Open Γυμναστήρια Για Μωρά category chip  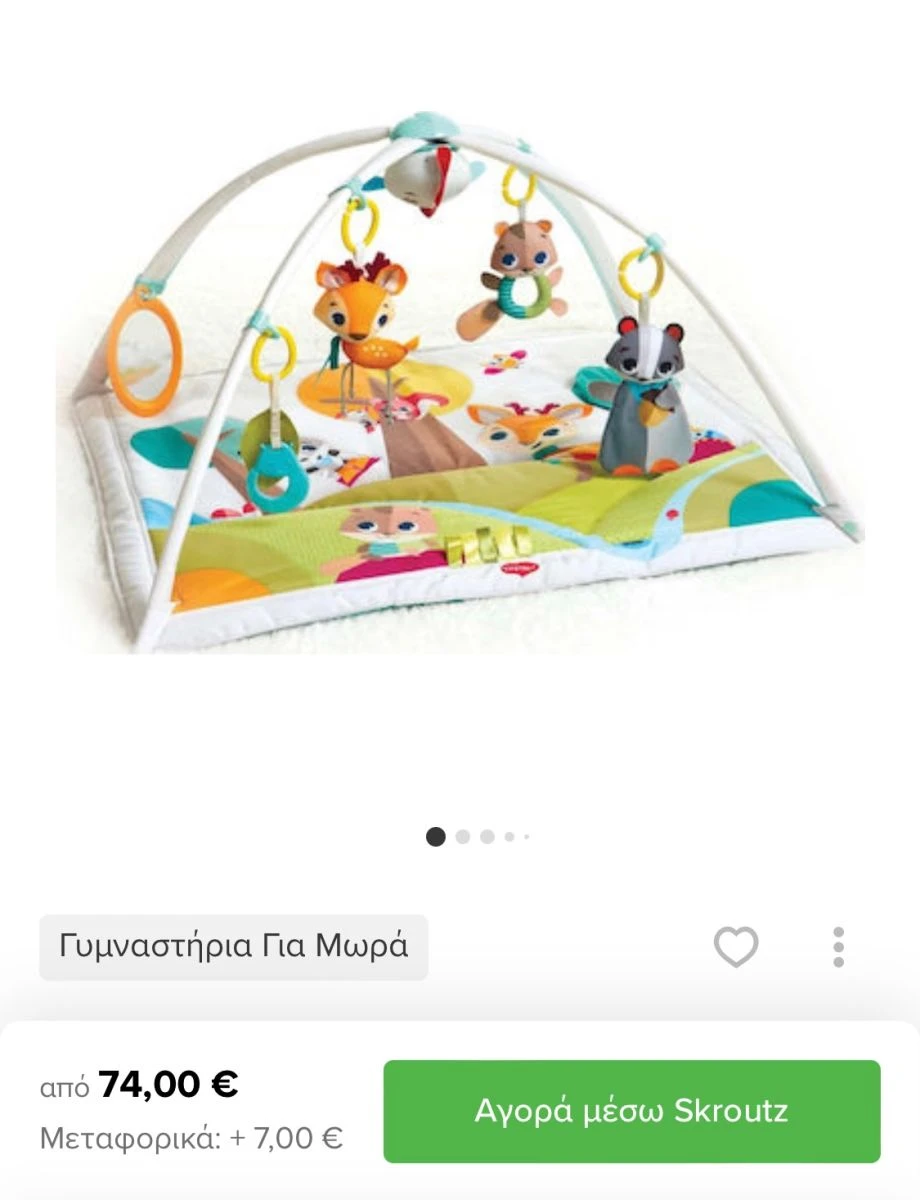click(x=234, y=946)
